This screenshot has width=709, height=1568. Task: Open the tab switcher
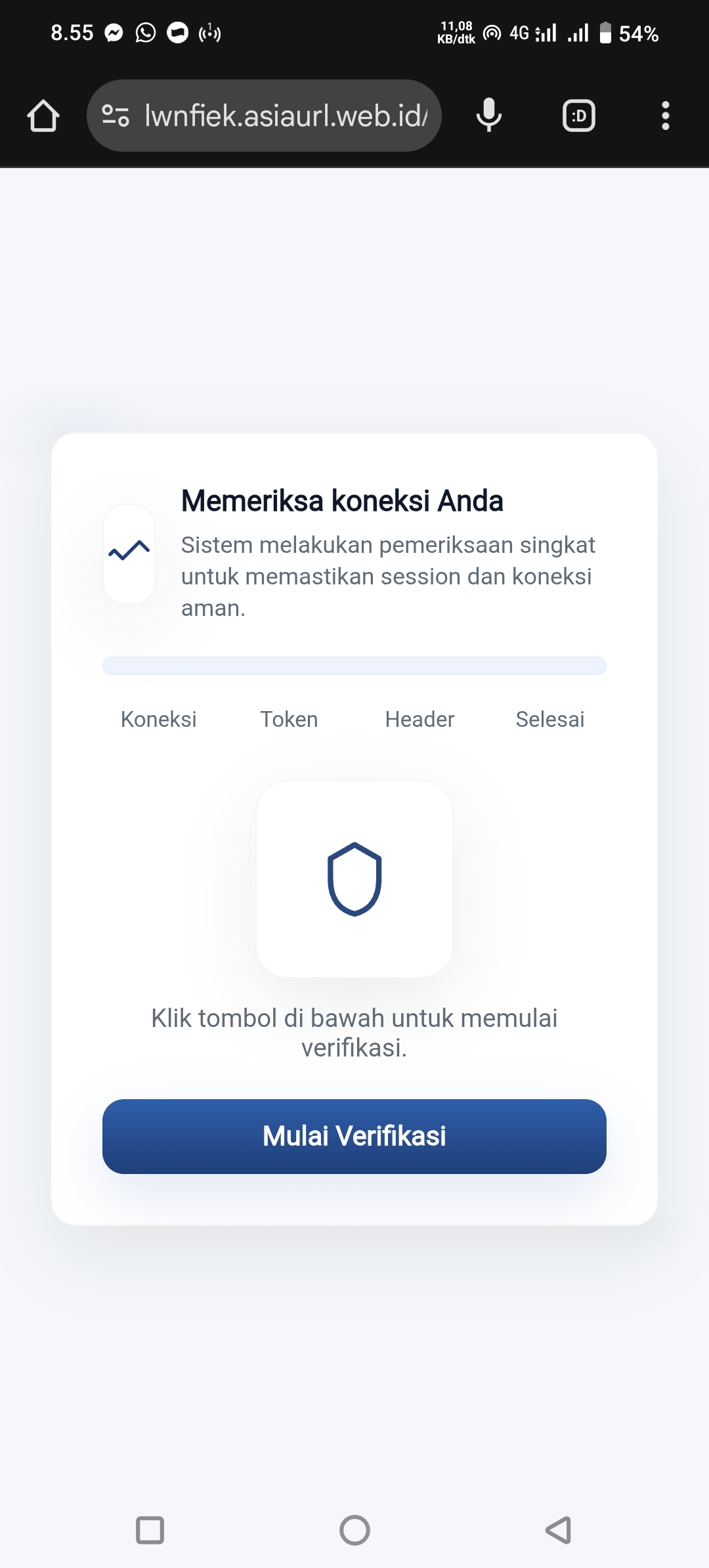[x=579, y=116]
